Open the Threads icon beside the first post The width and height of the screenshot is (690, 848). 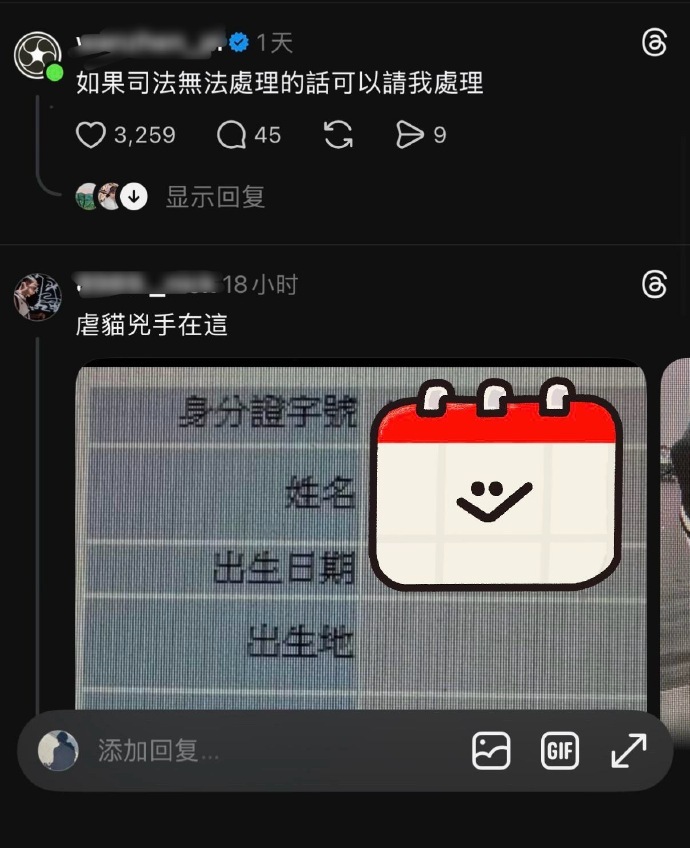coord(653,43)
